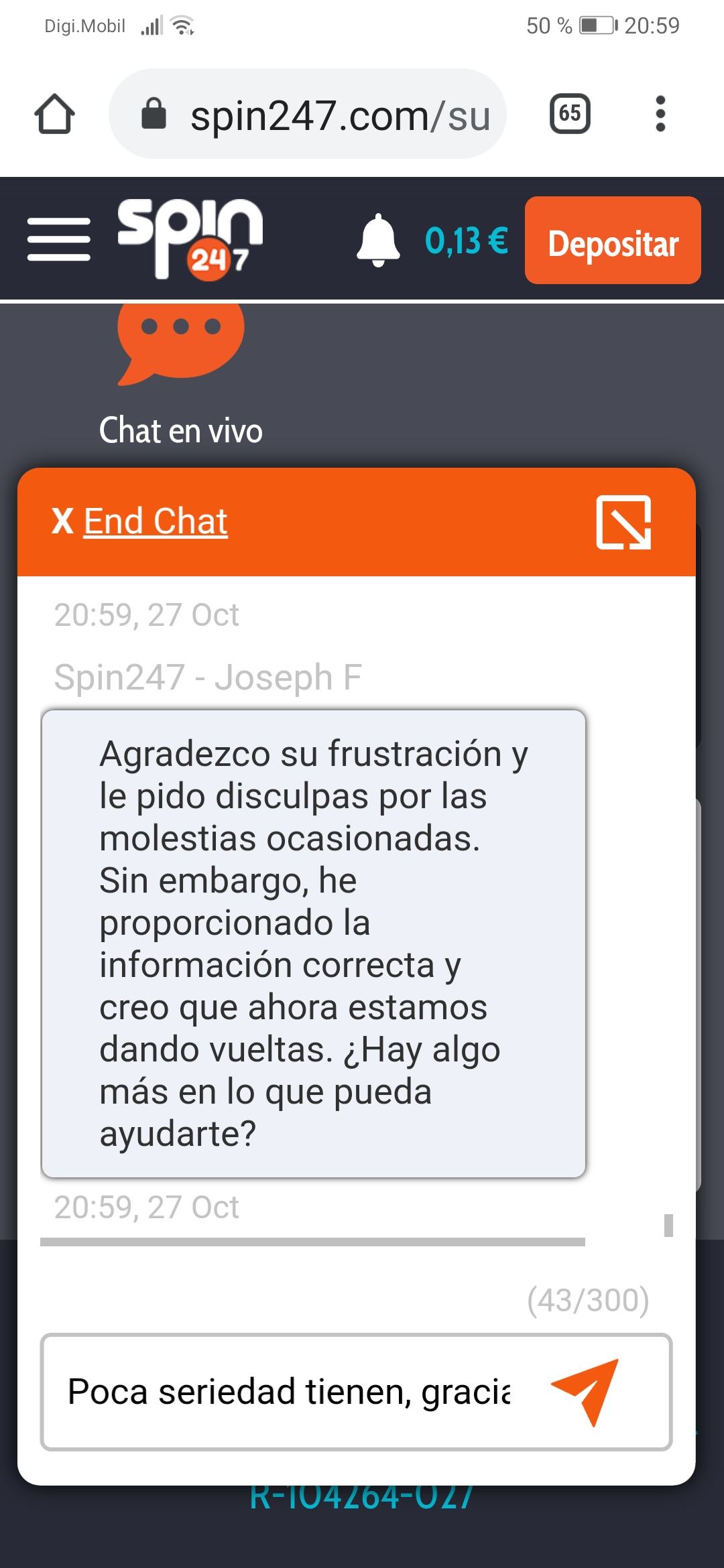Image resolution: width=724 pixels, height=1568 pixels.
Task: Open the hamburger navigation menu
Action: [x=59, y=239]
